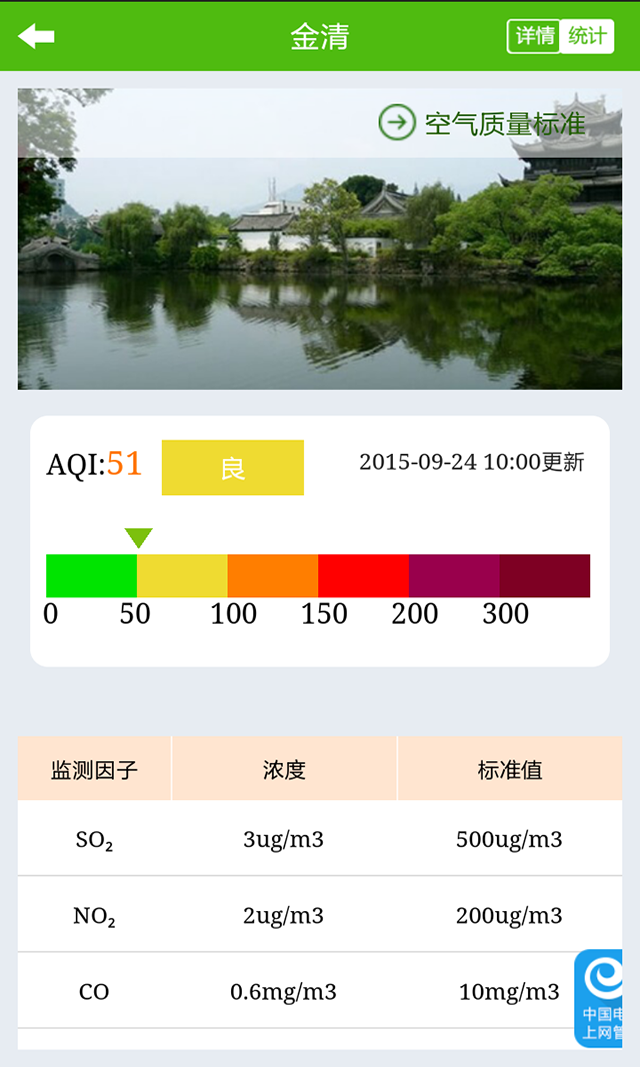The width and height of the screenshot is (640, 1067).
Task: Open the 空气质量标准 link
Action: pyautogui.click(x=483, y=124)
